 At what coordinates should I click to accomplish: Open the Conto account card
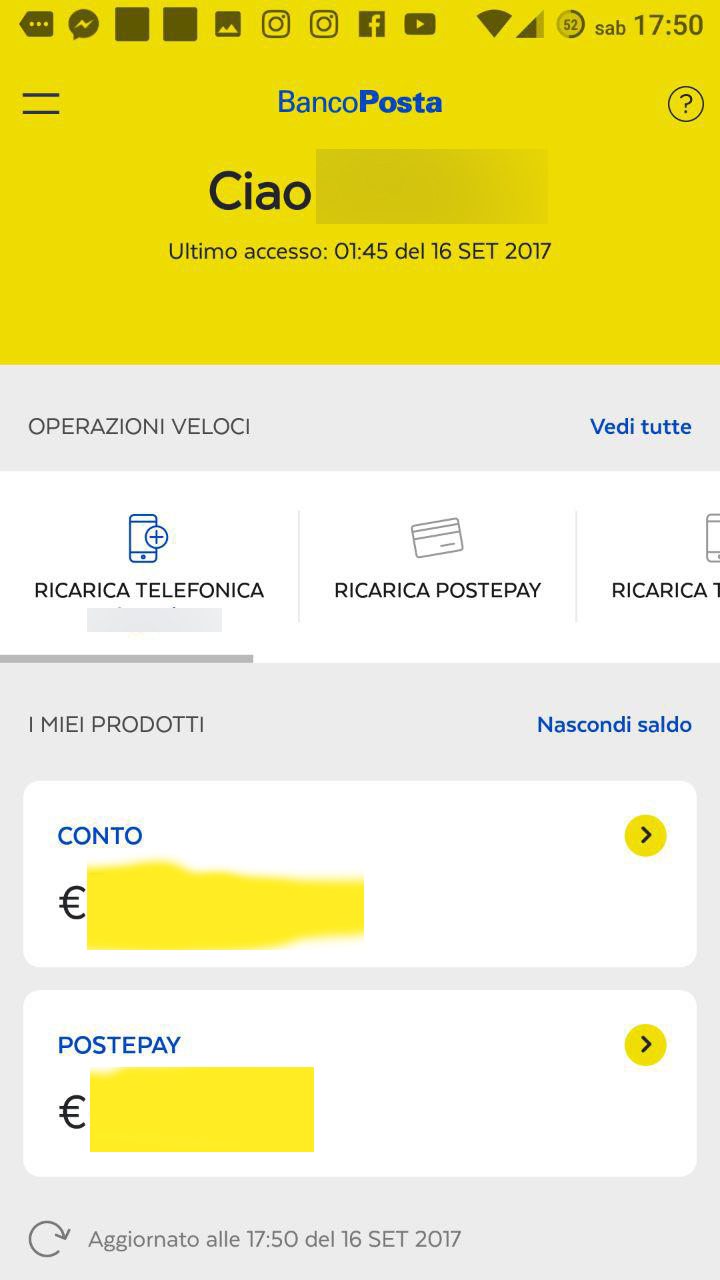coord(645,835)
